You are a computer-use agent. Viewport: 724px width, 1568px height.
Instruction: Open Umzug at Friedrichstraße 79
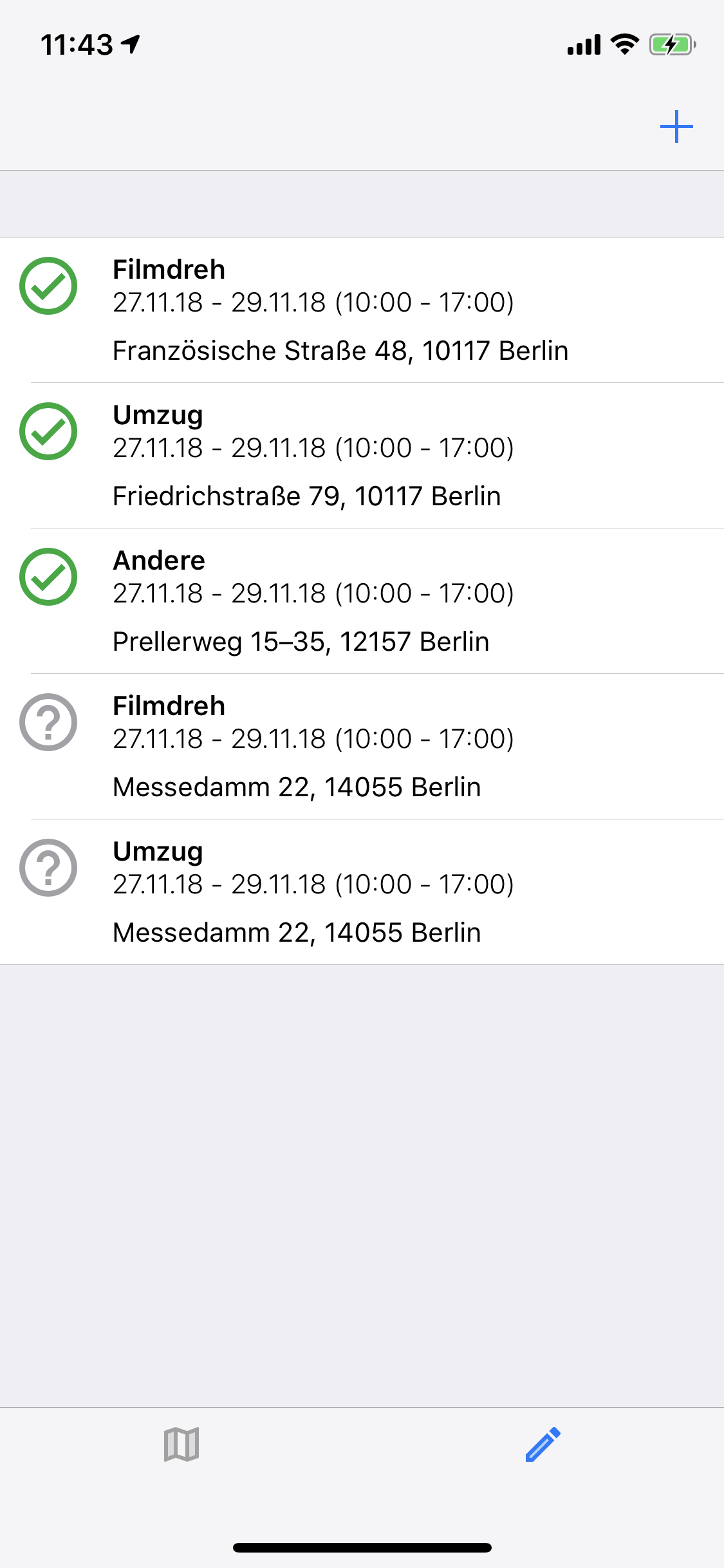coord(362,456)
